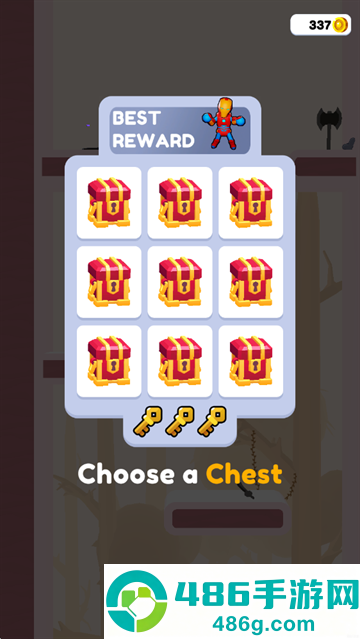Unlock the middle-right chest
Viewport: 360px width, 639px height.
[x=251, y=282]
